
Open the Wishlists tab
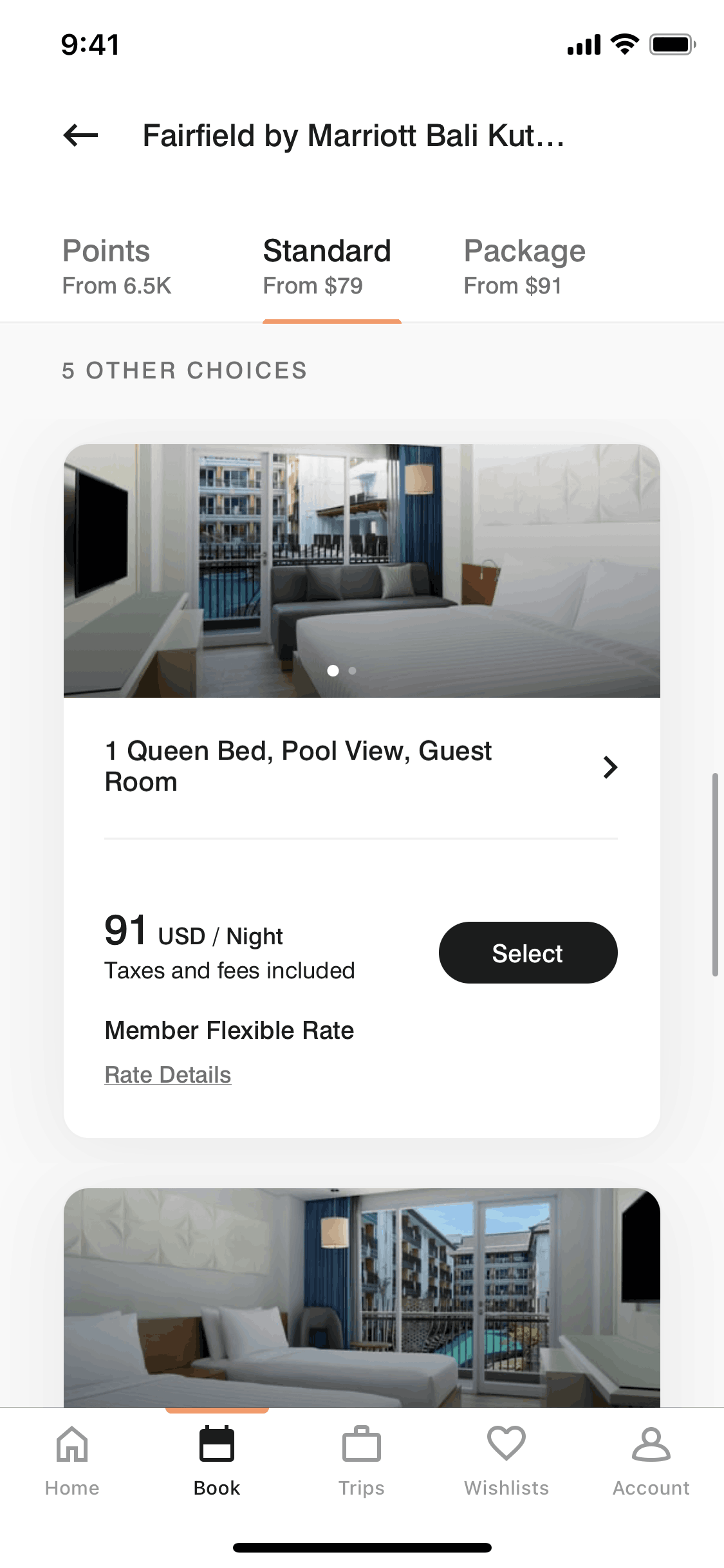click(506, 1461)
